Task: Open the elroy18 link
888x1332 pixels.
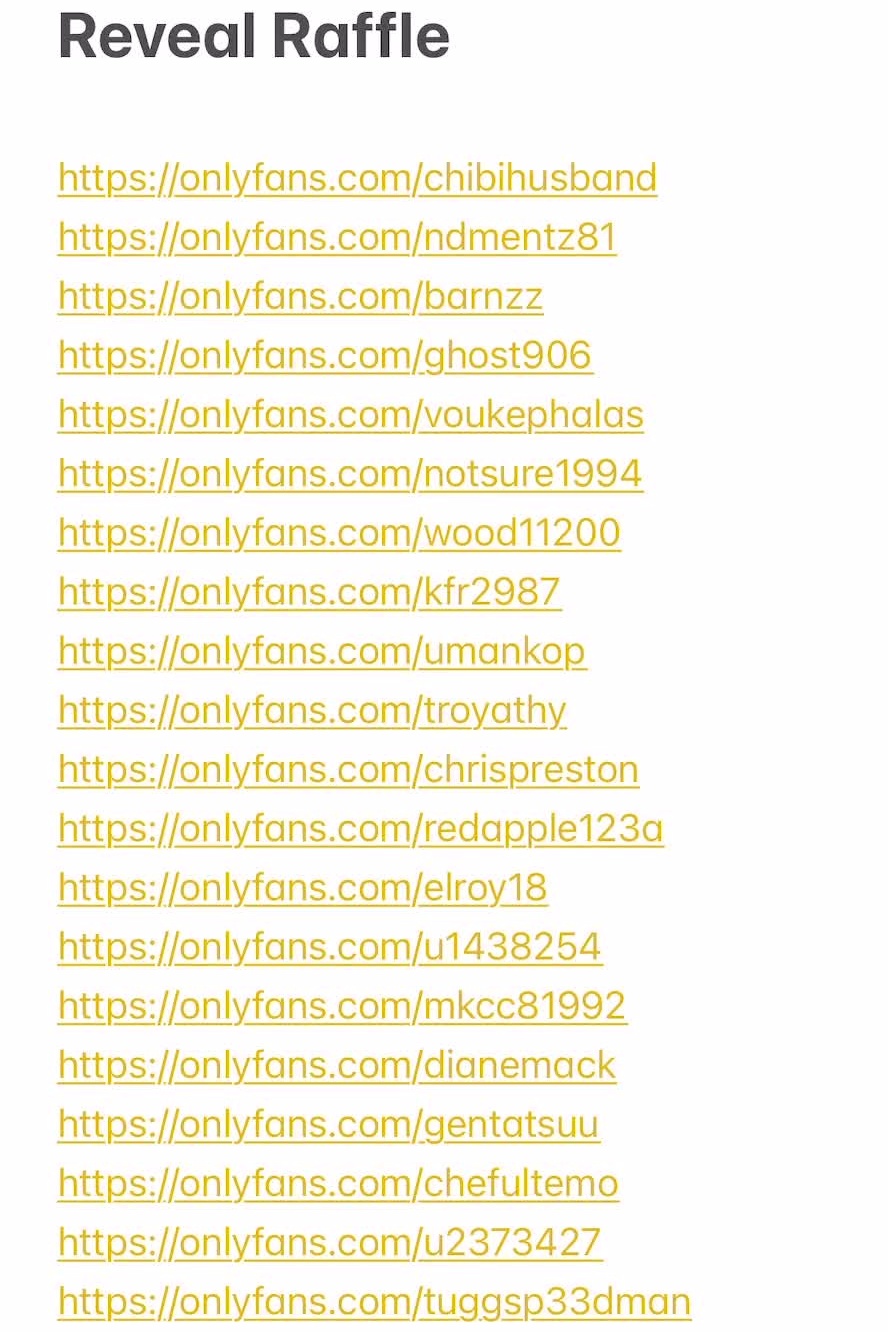Action: point(302,887)
